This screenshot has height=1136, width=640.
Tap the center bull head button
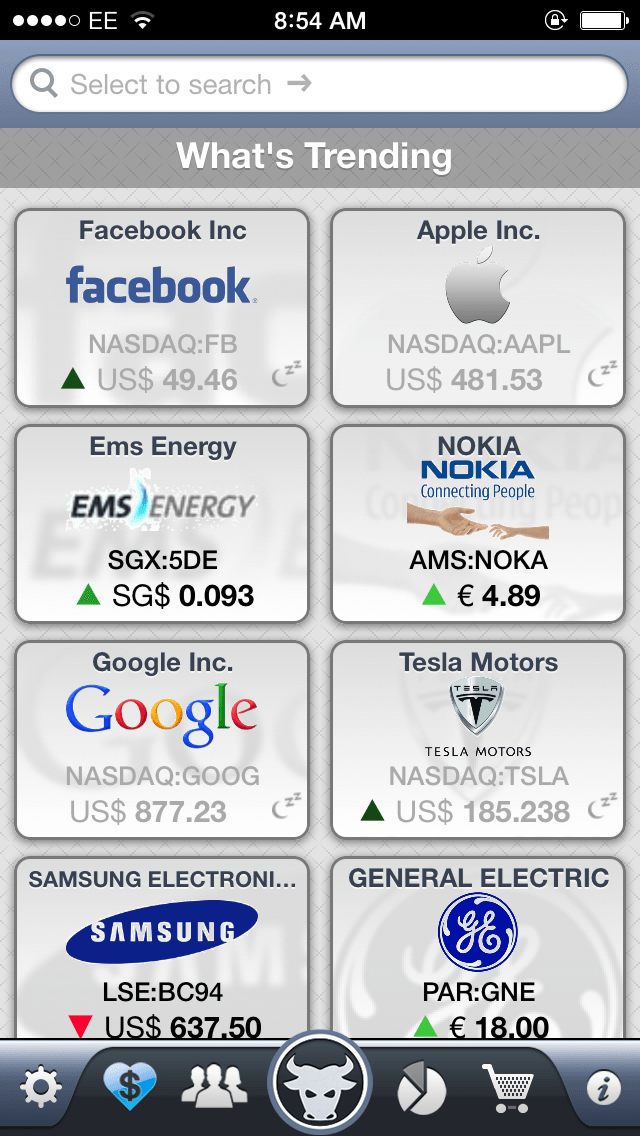(x=320, y=1082)
